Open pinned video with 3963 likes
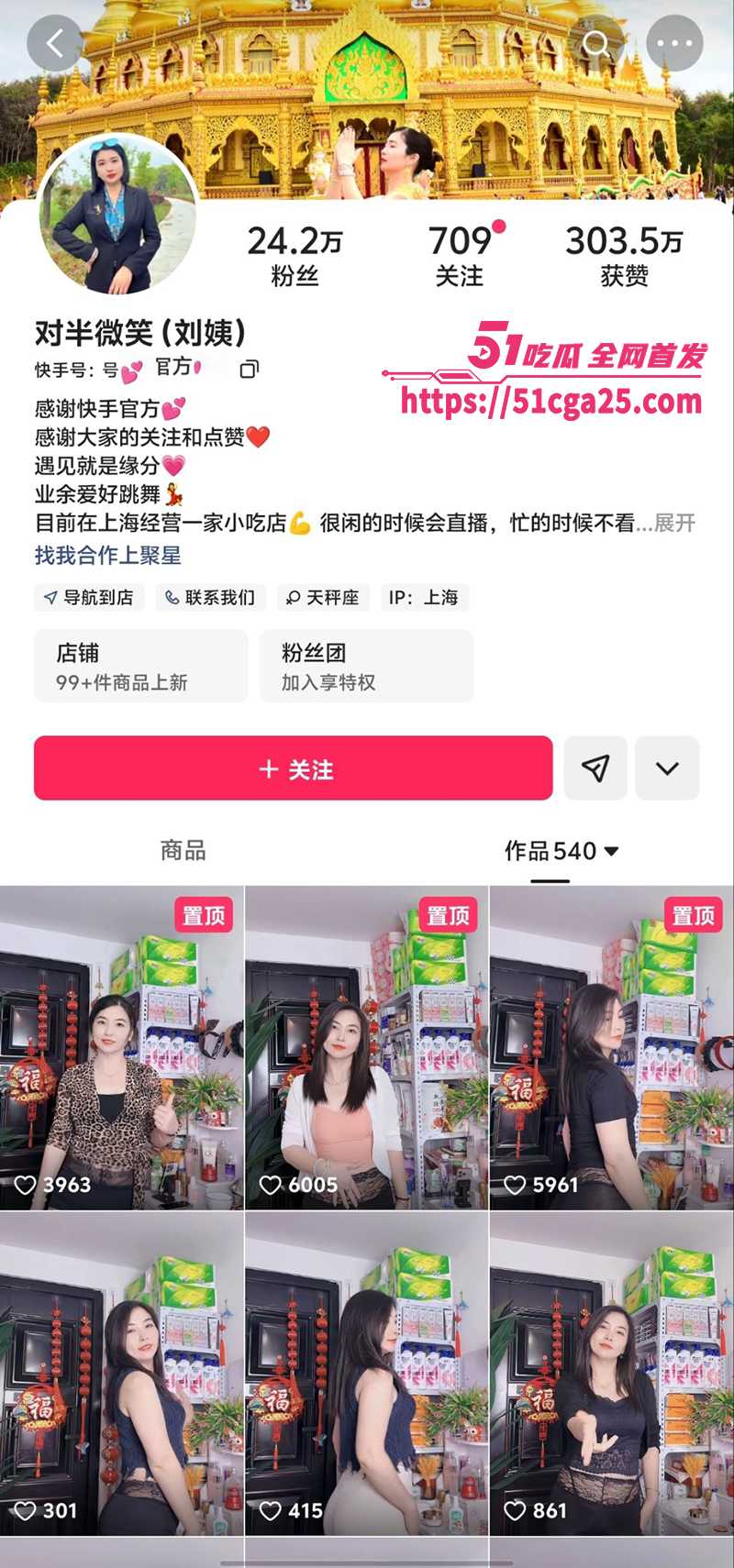This screenshot has width=734, height=1568. [121, 1047]
